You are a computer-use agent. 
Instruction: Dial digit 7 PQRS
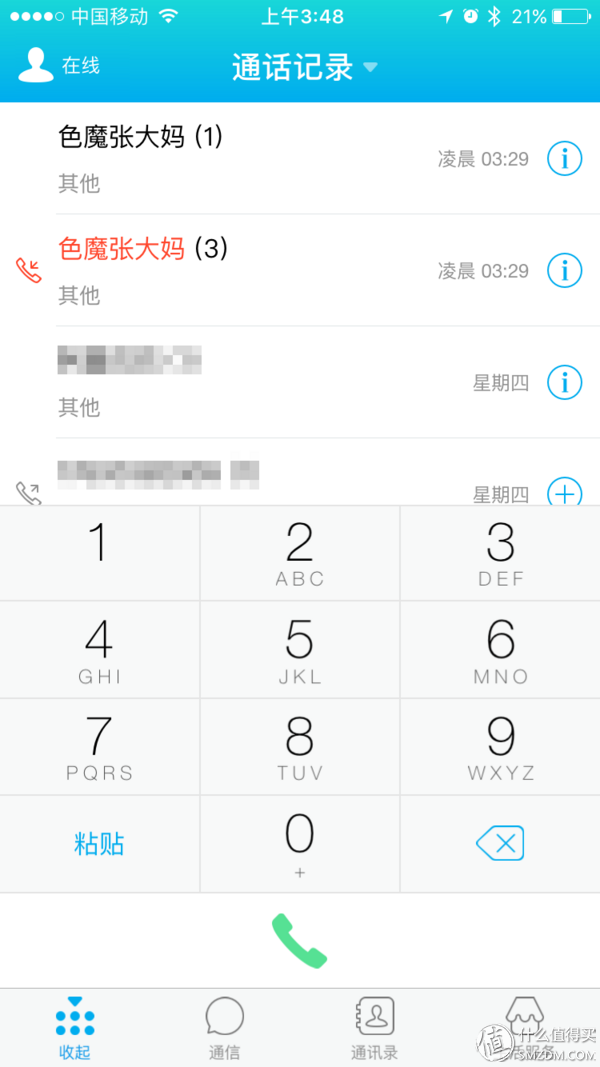click(x=99, y=746)
